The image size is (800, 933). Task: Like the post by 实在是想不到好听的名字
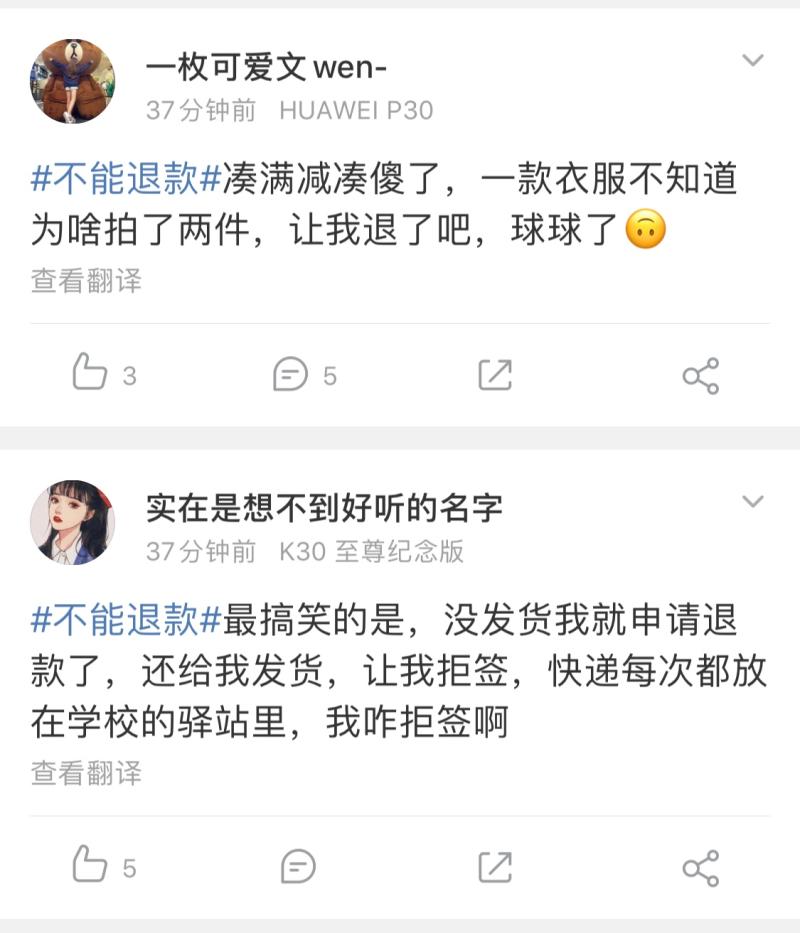91,866
